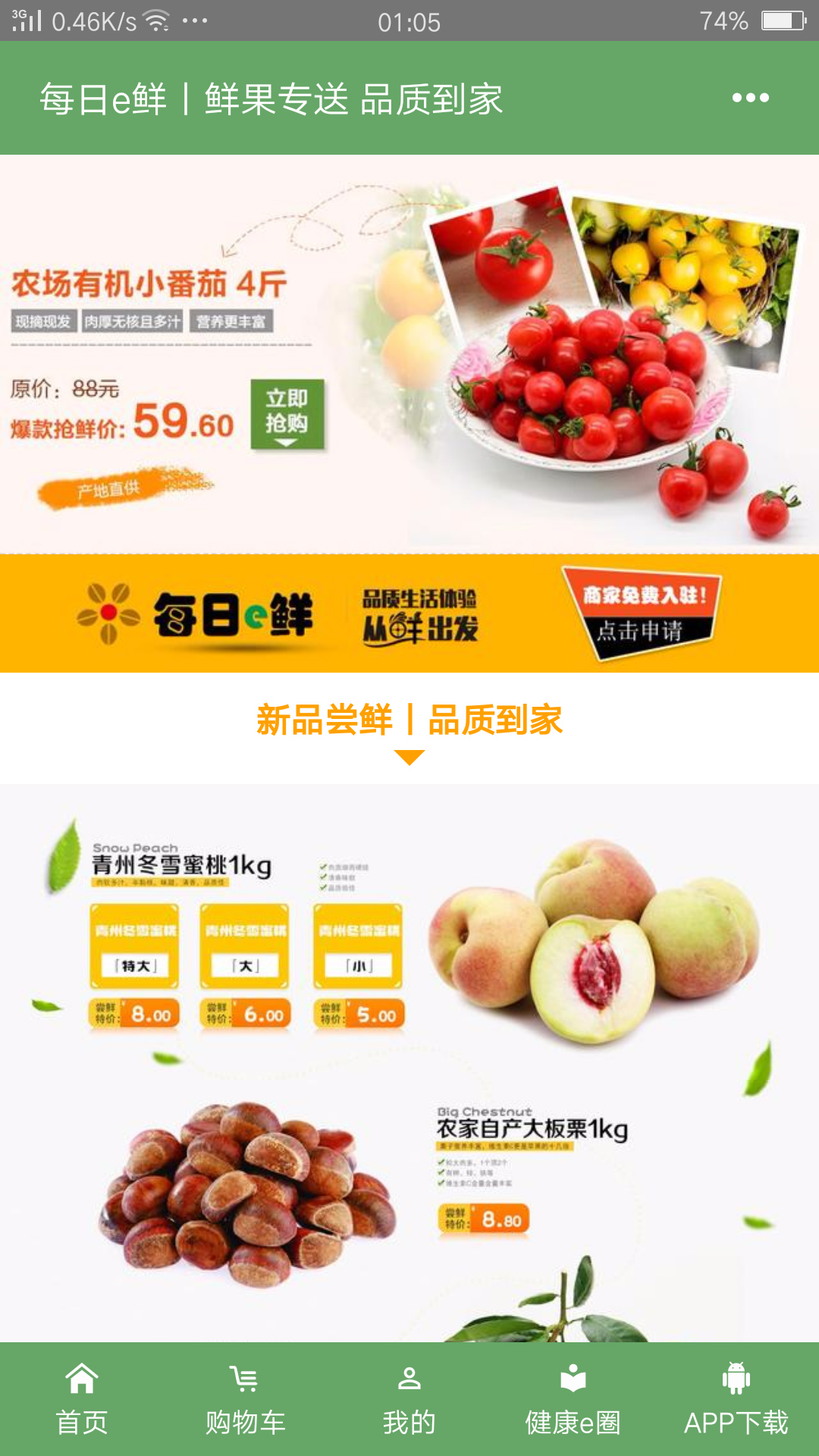Switch to the 我的 profile tab
The height and width of the screenshot is (1456, 819).
[409, 1399]
